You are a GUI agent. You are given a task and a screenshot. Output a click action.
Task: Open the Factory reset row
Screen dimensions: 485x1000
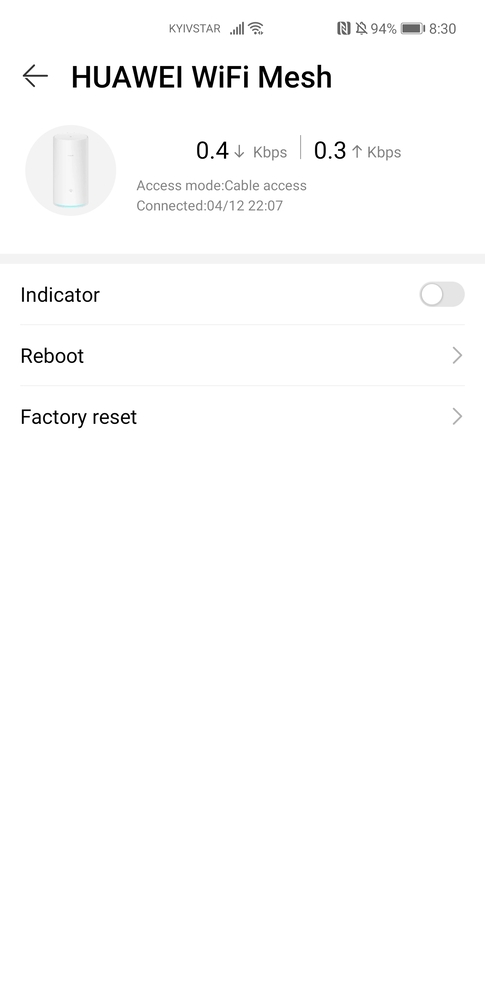click(242, 417)
